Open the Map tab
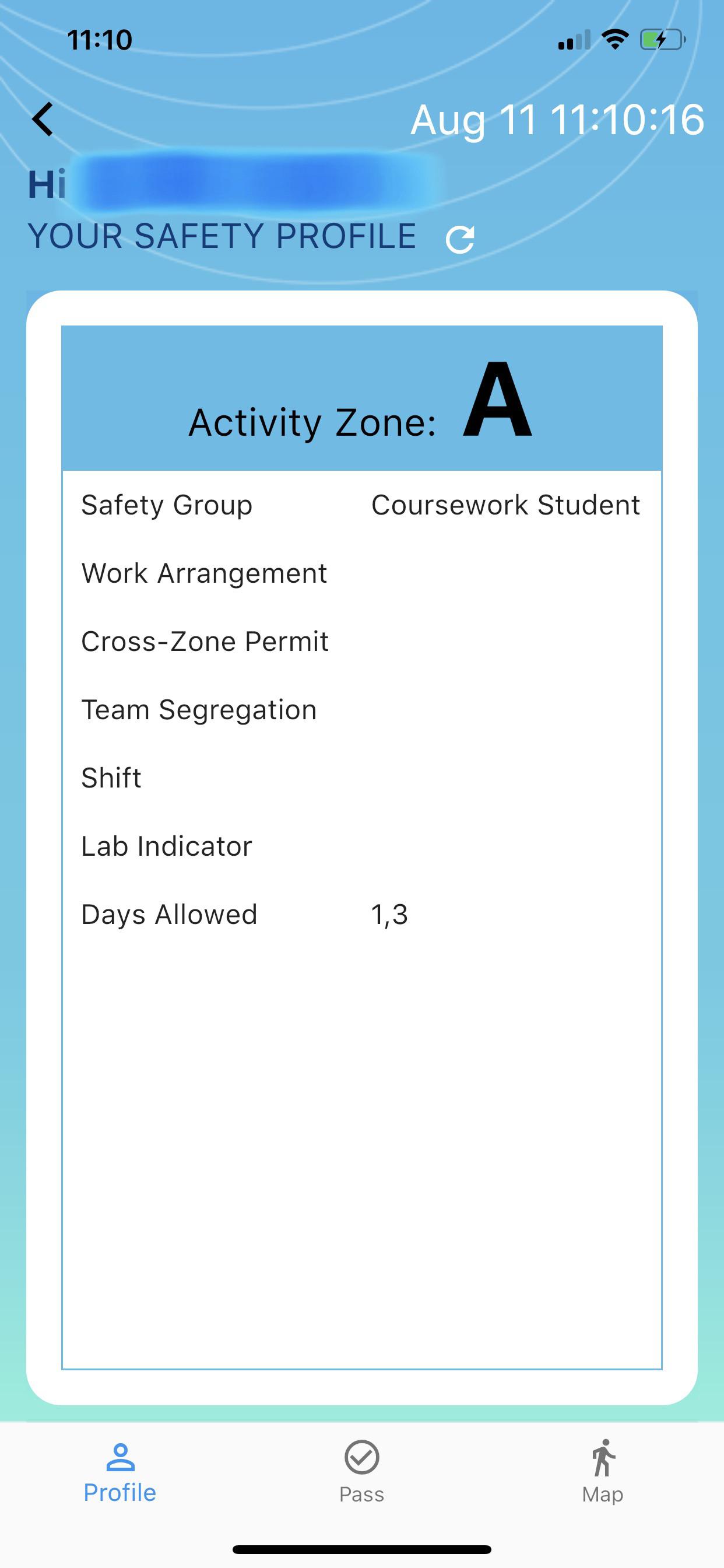 (x=602, y=1472)
